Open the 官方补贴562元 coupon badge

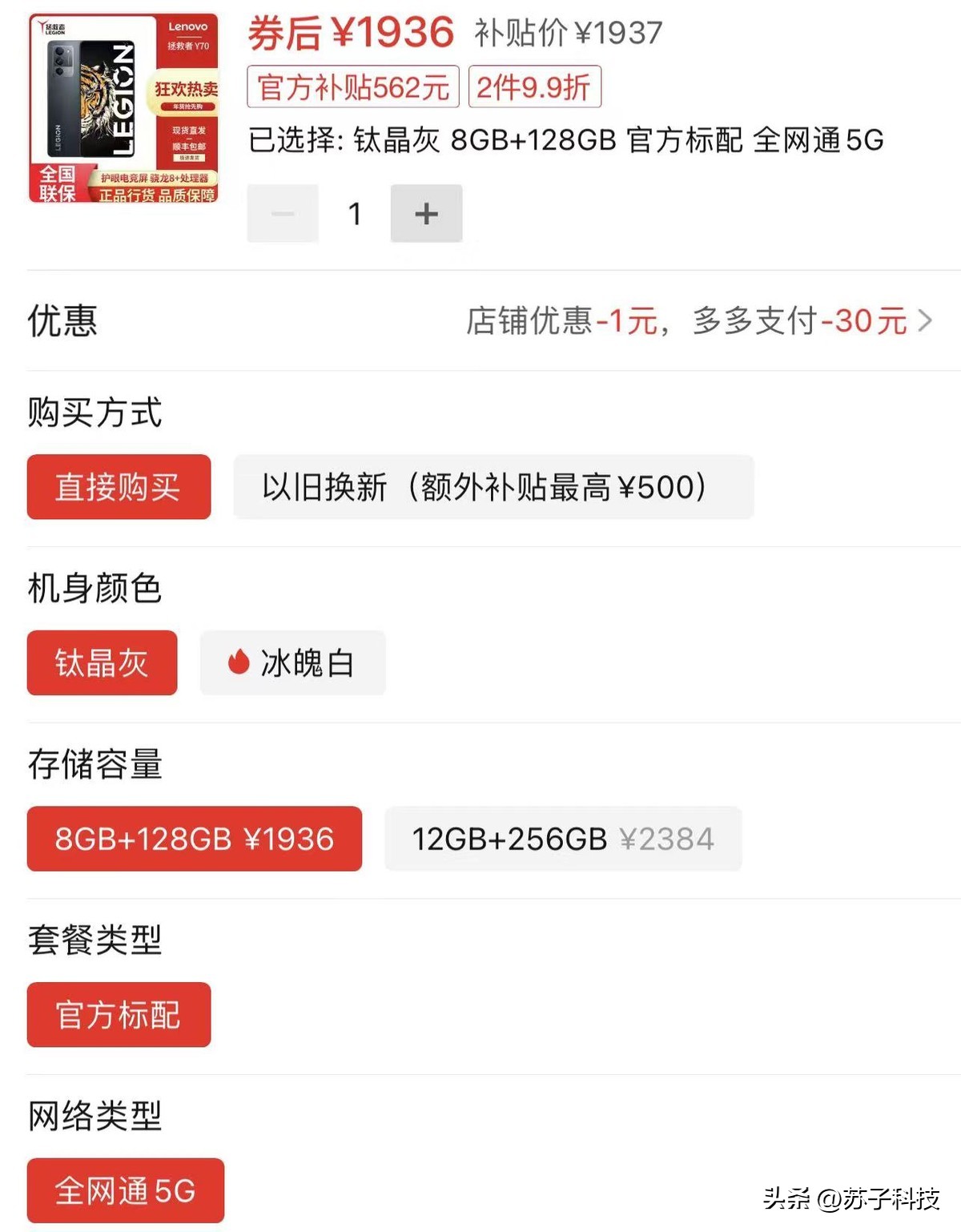pyautogui.click(x=351, y=88)
